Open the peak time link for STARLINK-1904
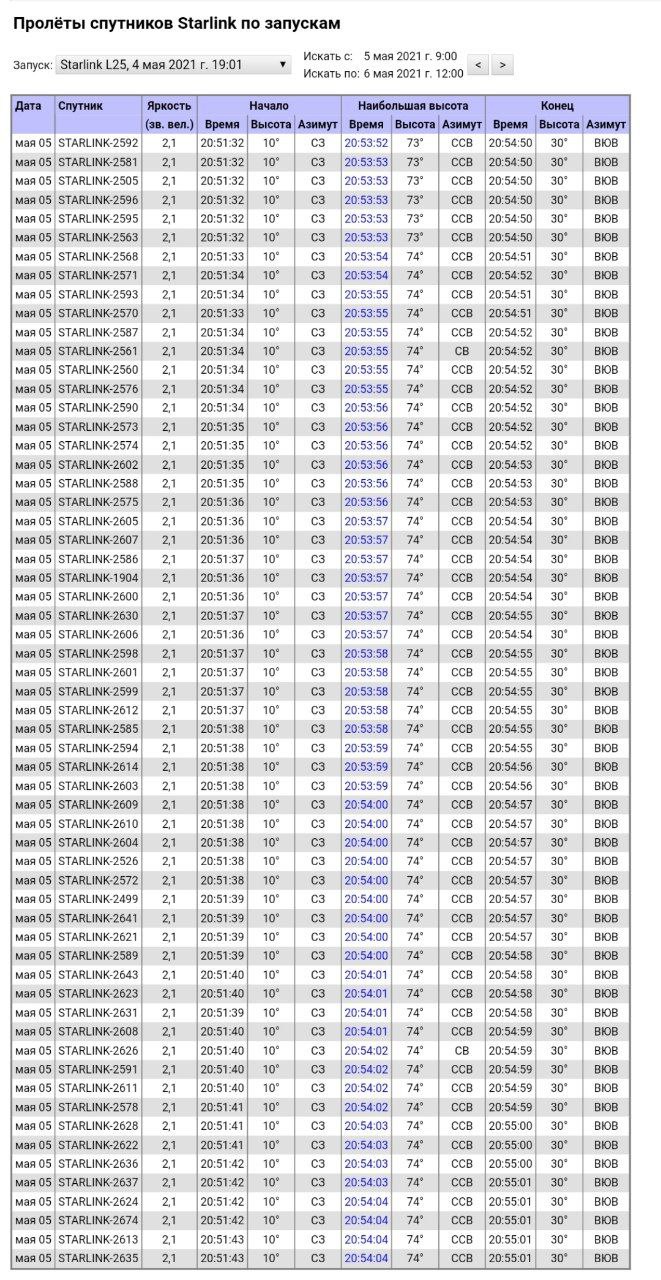Image resolution: width=661 pixels, height=1280 pixels. pos(366,578)
